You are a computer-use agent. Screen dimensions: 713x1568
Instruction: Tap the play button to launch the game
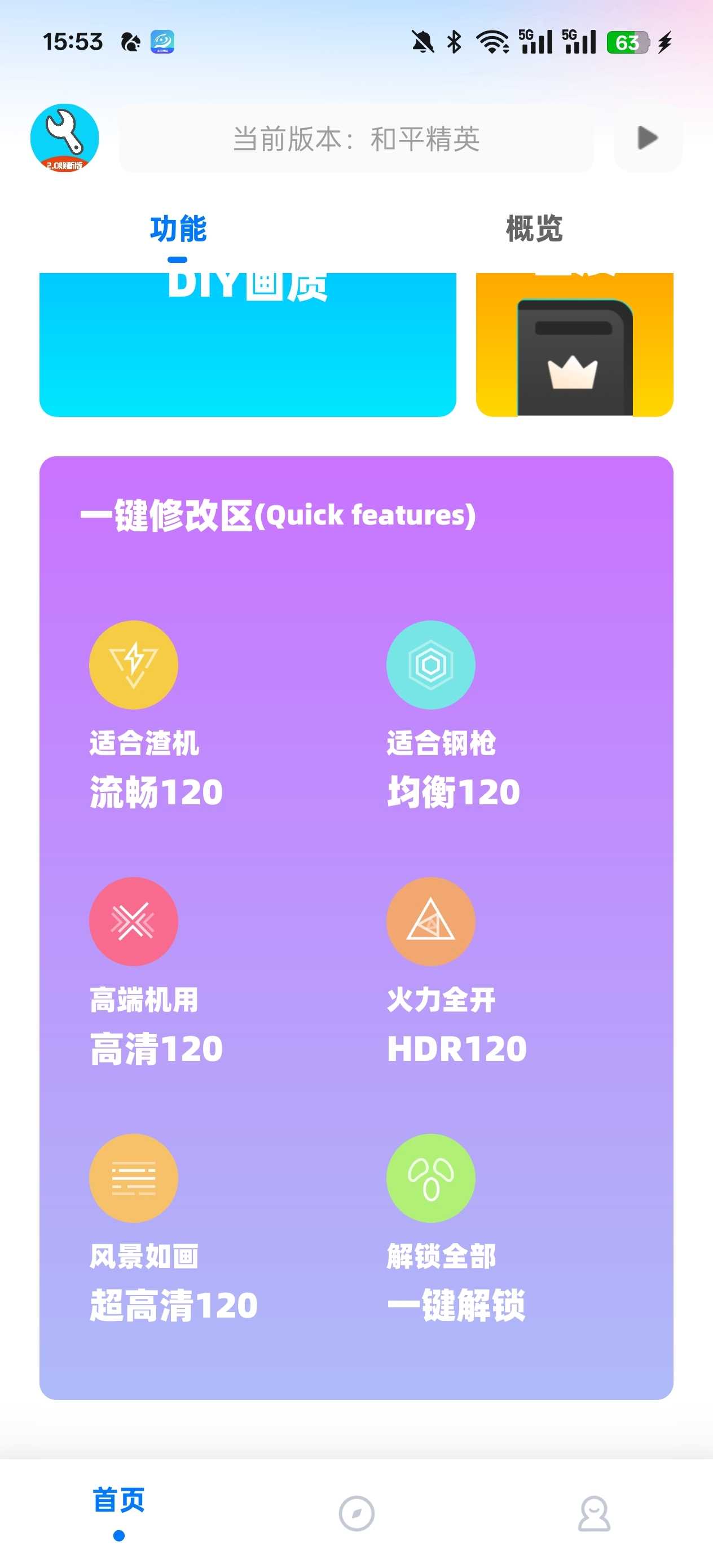647,138
